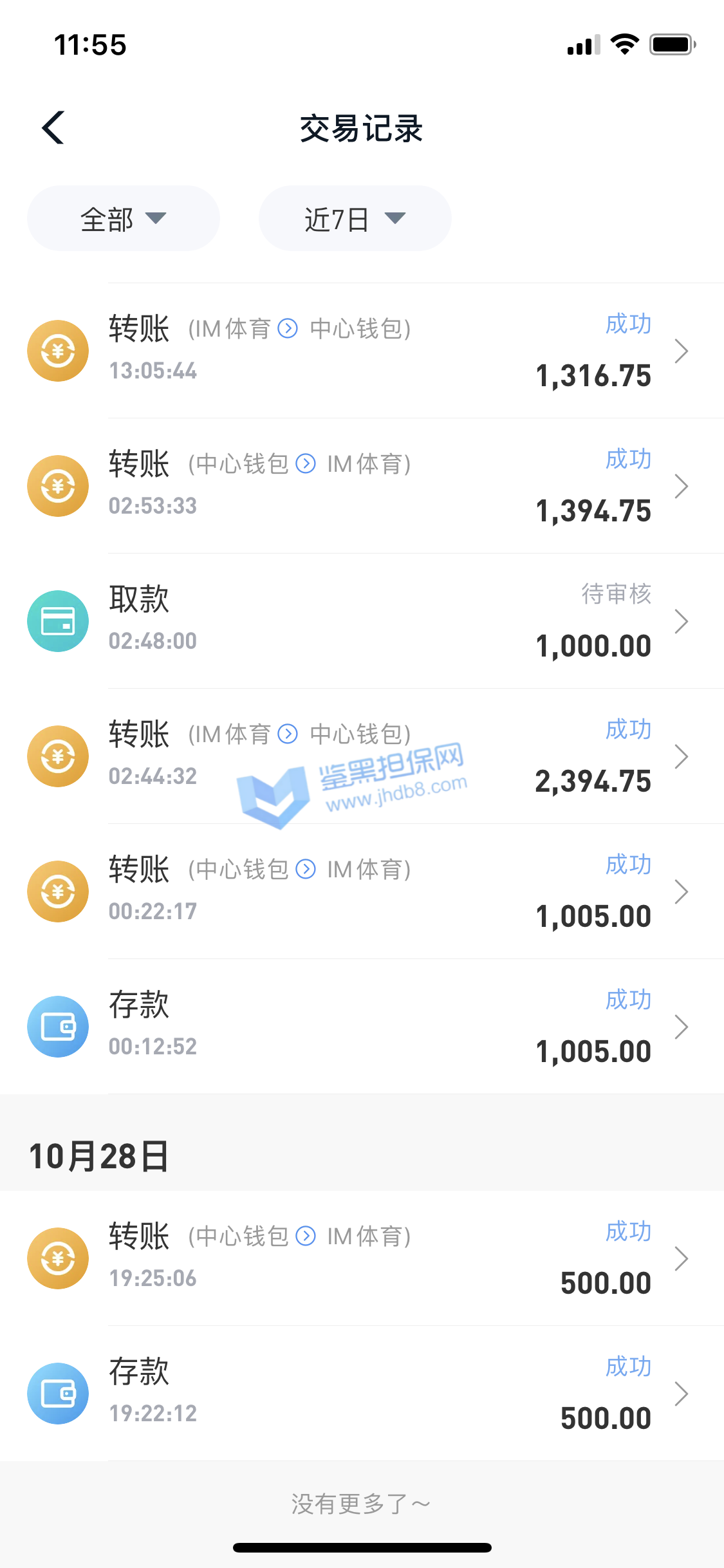
Task: Show details of the 2,394.75 transfer
Action: 362,756
